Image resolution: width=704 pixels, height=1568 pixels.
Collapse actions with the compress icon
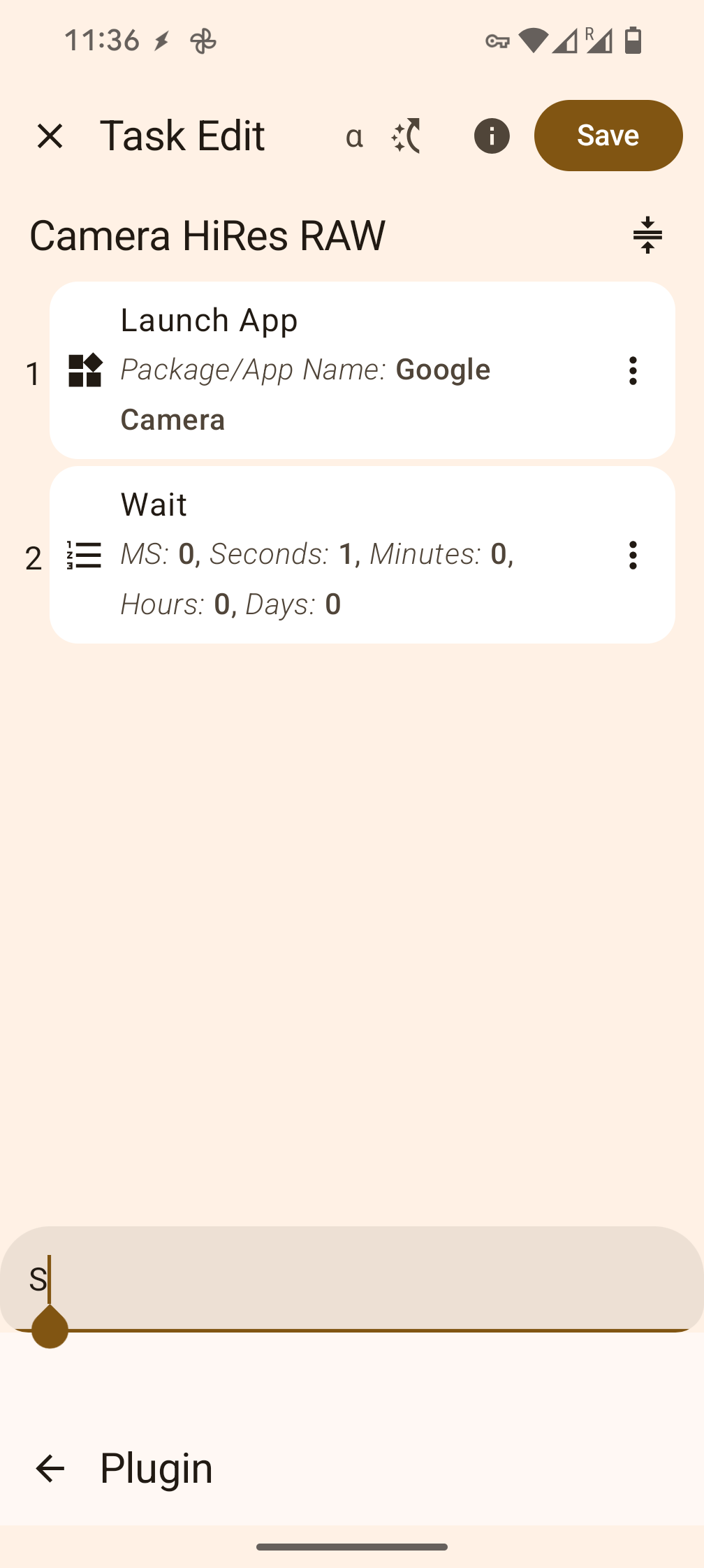point(647,235)
